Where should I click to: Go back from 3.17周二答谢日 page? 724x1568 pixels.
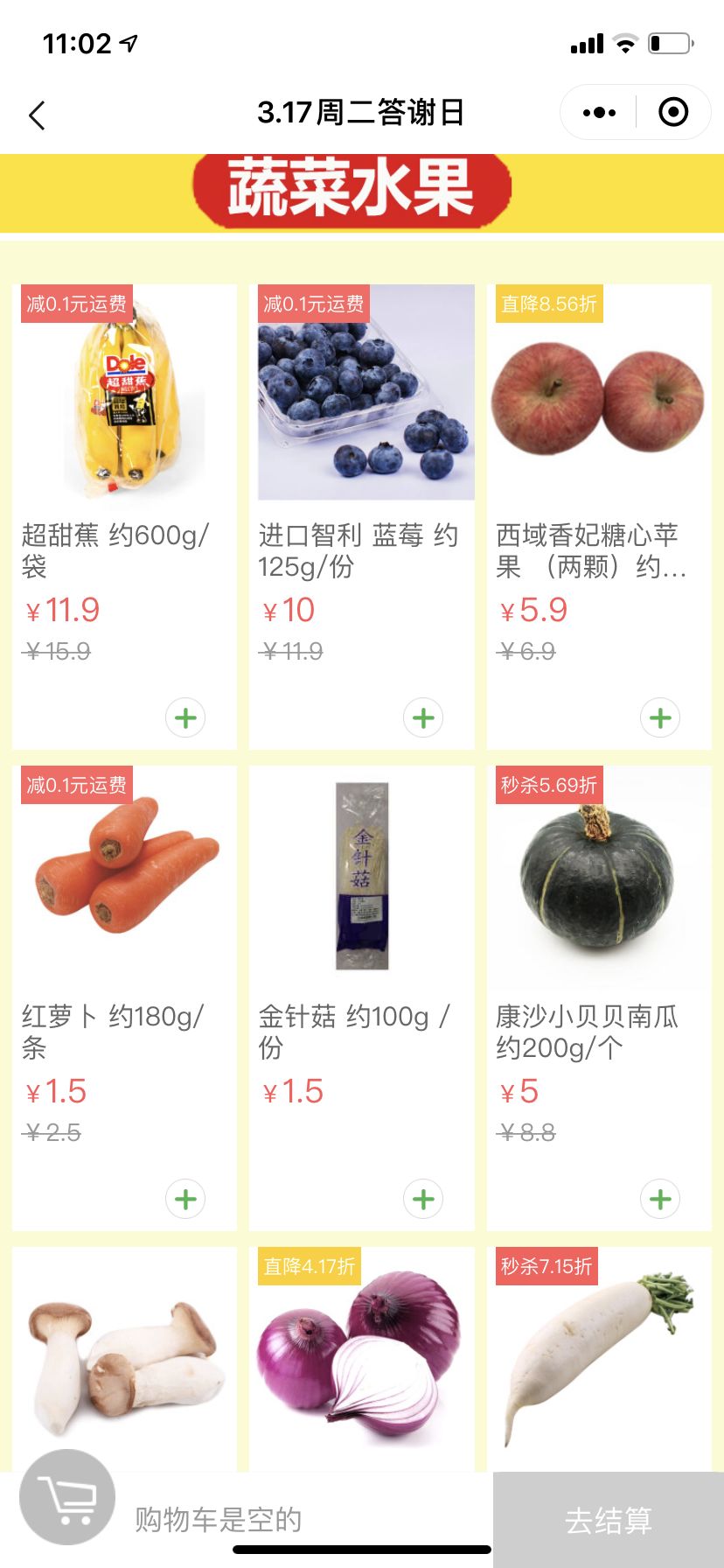click(37, 115)
